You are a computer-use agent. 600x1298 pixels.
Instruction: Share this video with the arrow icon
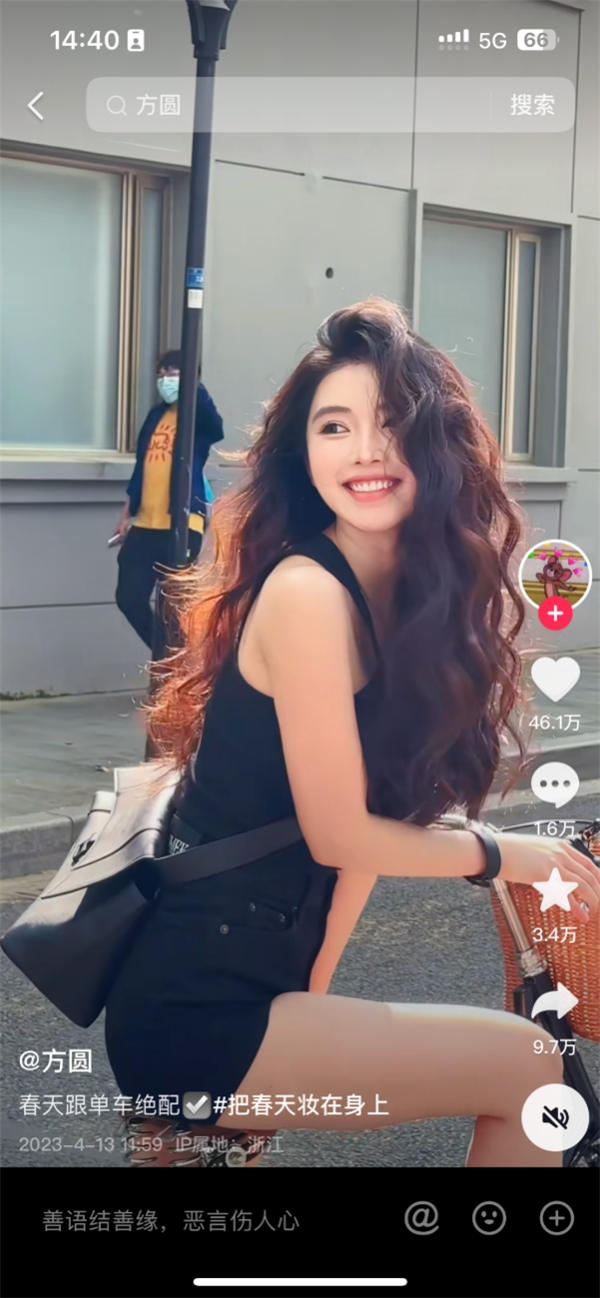[x=555, y=1002]
